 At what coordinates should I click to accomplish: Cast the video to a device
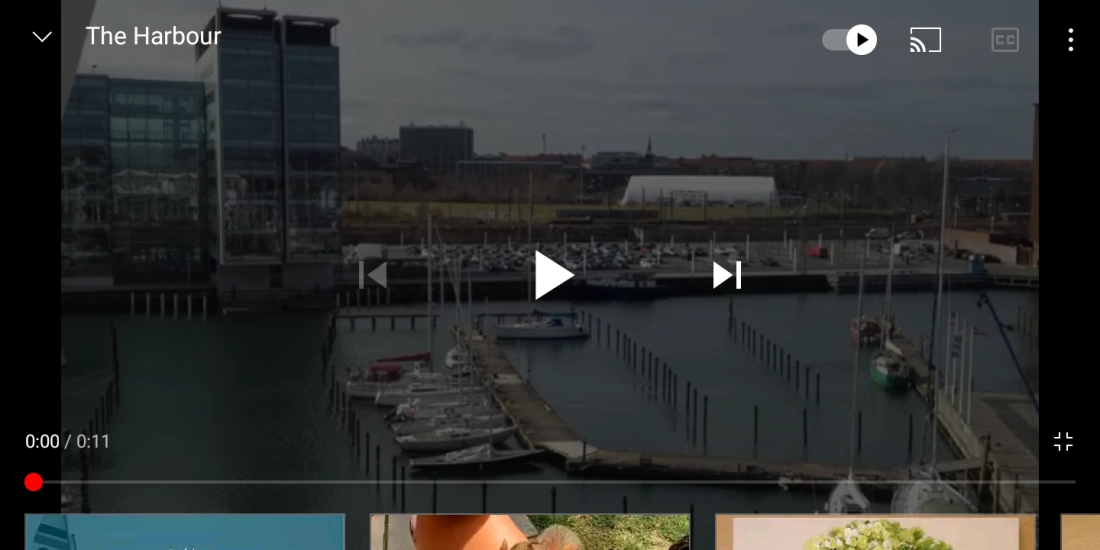(925, 40)
